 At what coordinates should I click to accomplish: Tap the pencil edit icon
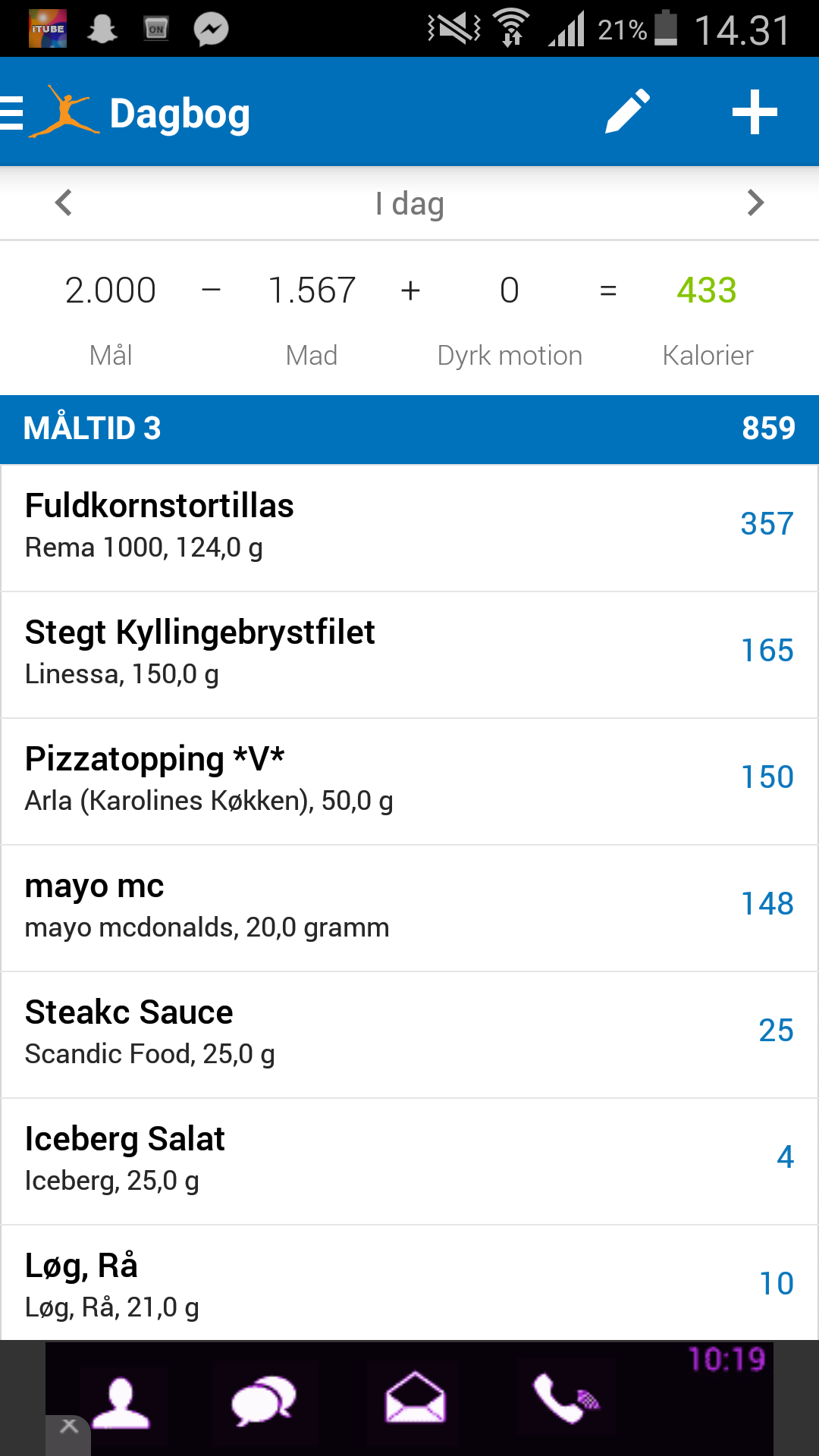click(x=627, y=111)
